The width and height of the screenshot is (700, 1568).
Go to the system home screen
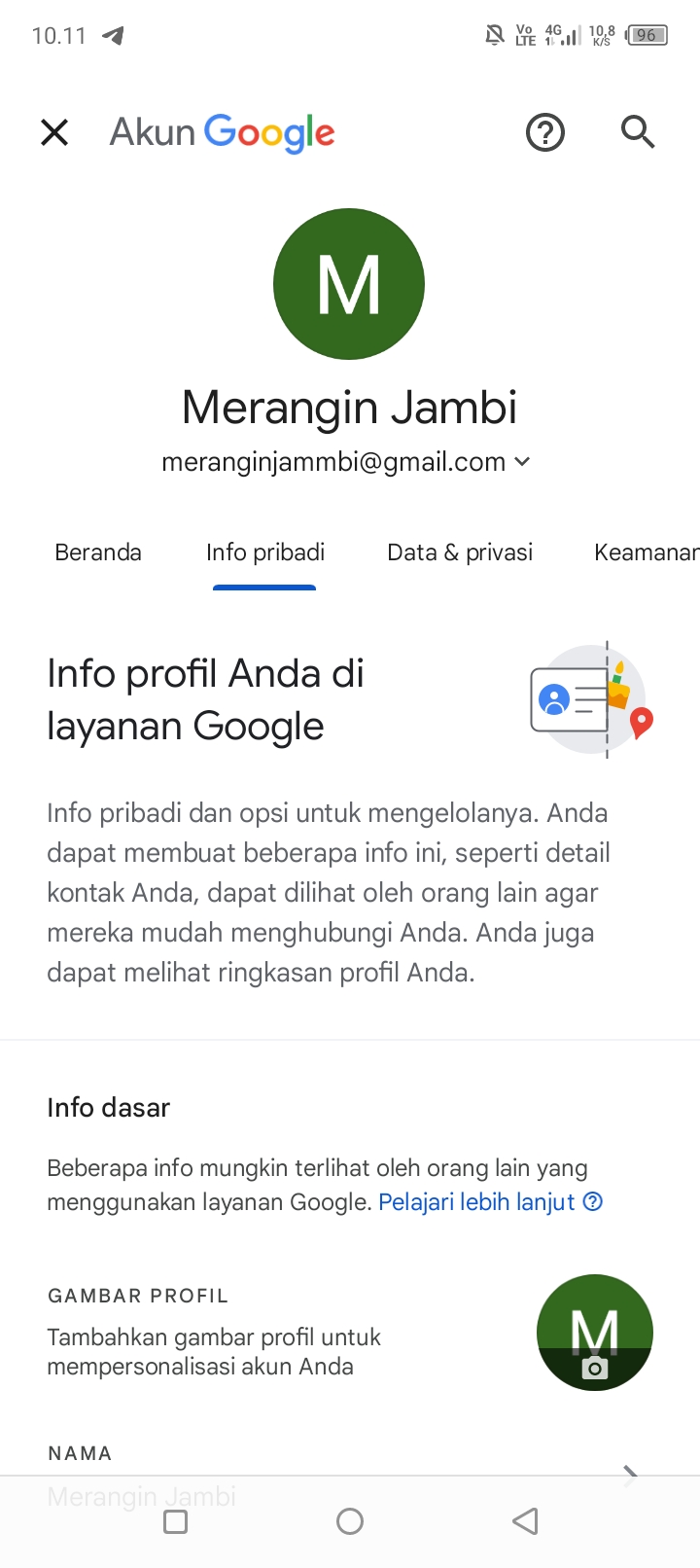click(x=350, y=1521)
